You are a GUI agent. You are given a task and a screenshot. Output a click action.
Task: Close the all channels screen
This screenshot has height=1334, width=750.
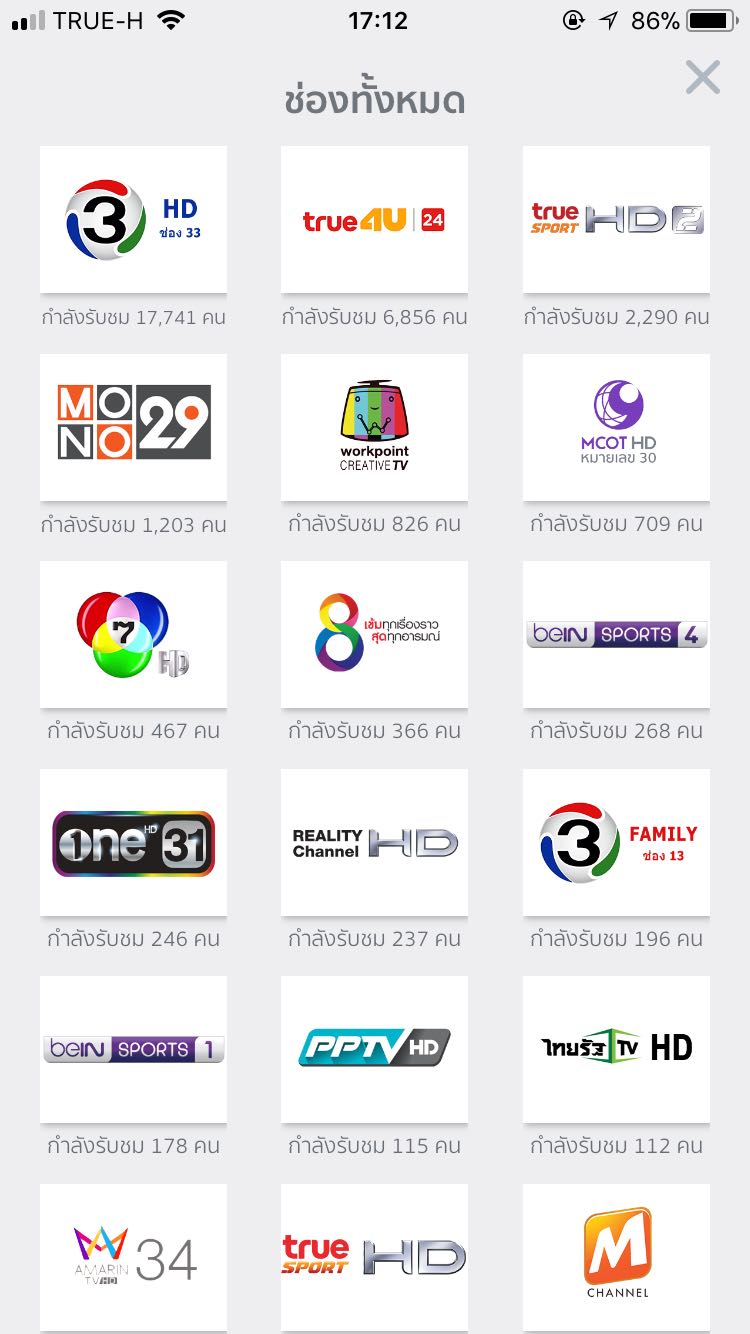click(x=703, y=77)
